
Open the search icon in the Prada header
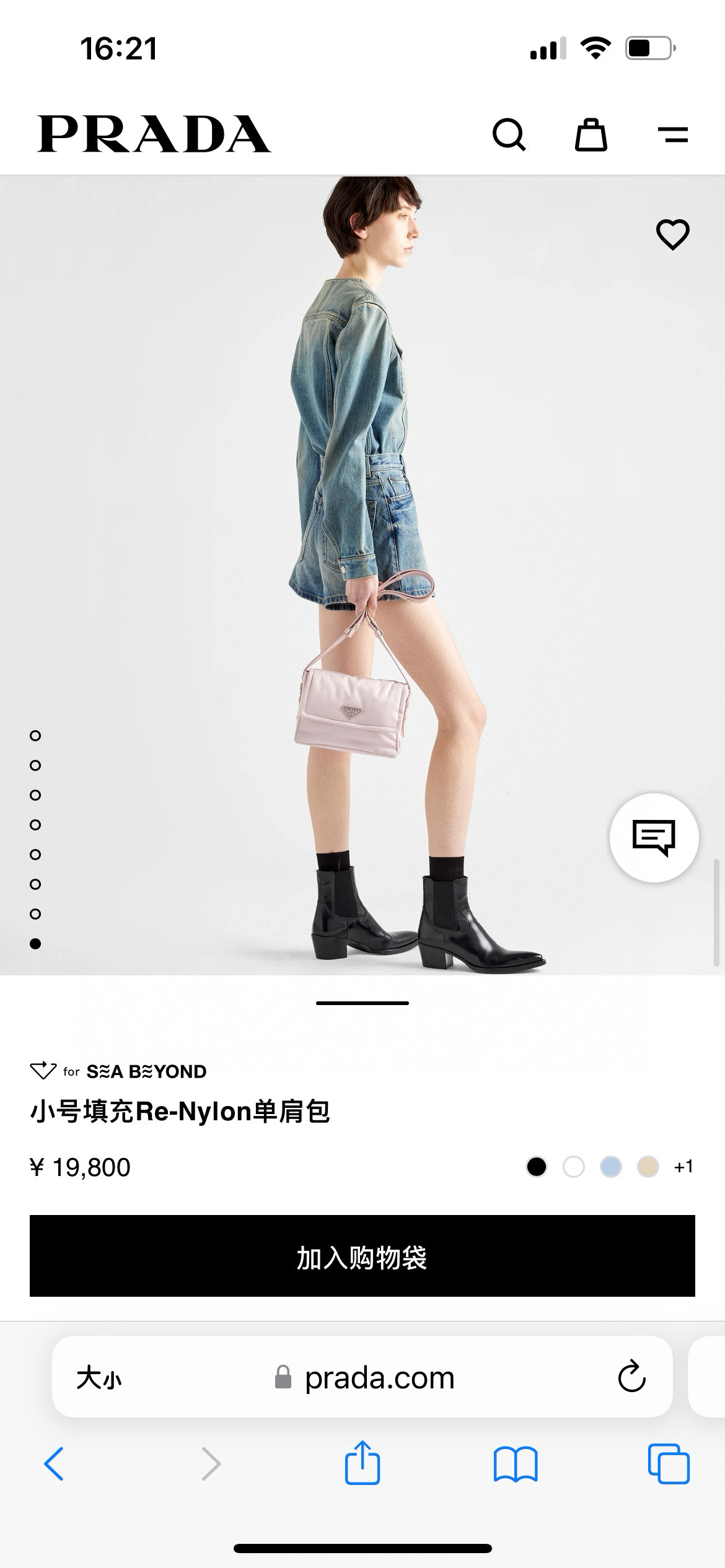click(x=509, y=134)
